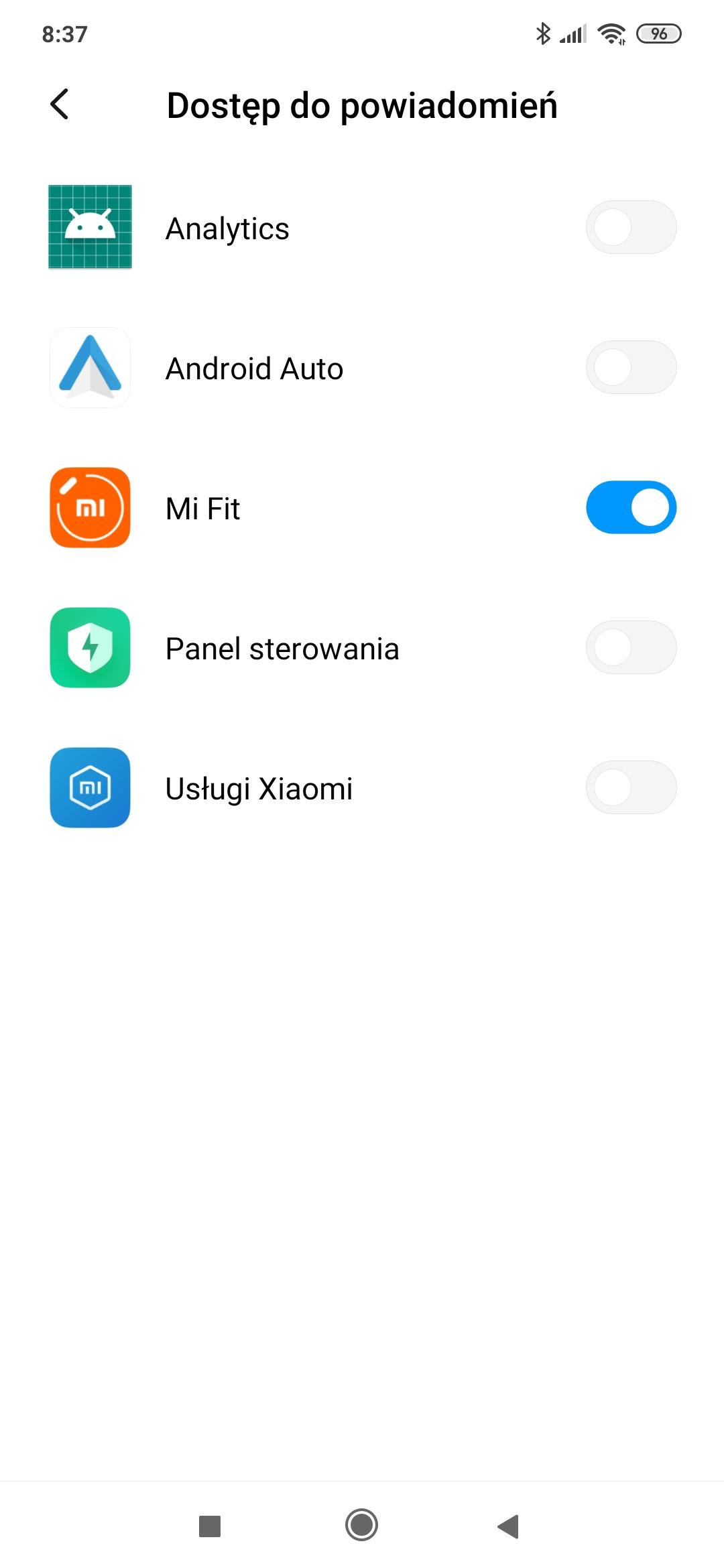Disable Mi Fit notification access

631,508
